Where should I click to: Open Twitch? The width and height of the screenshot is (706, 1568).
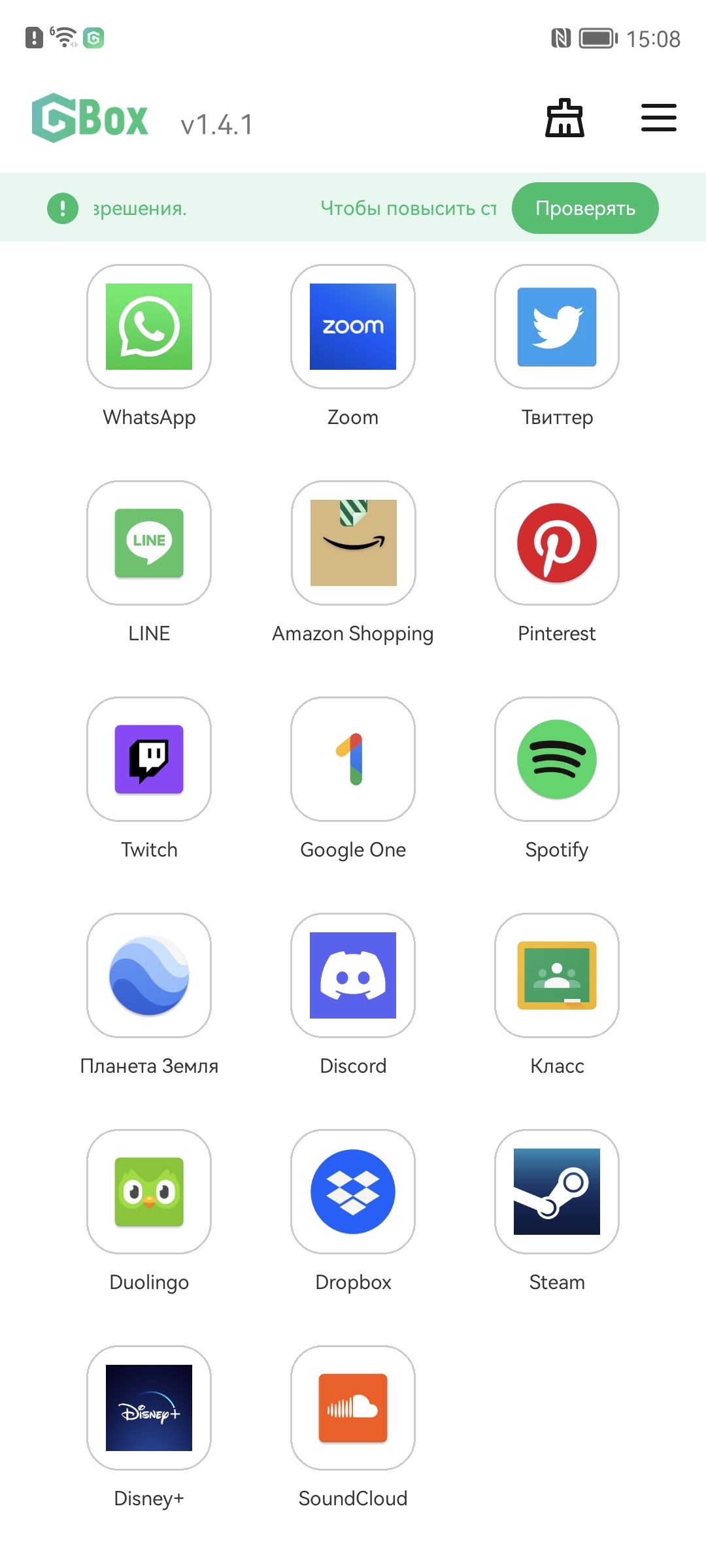(149, 759)
